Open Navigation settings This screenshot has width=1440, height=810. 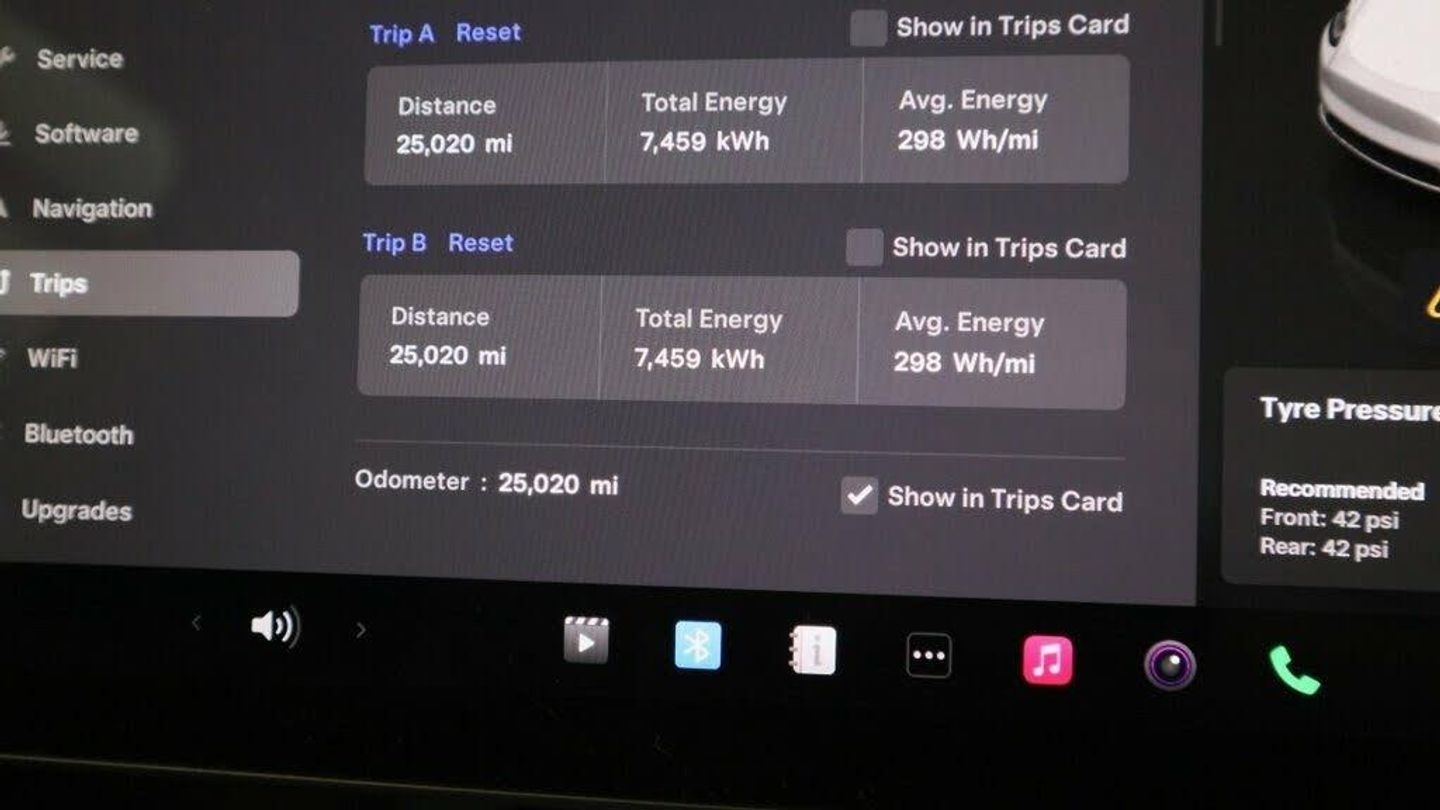tap(92, 209)
